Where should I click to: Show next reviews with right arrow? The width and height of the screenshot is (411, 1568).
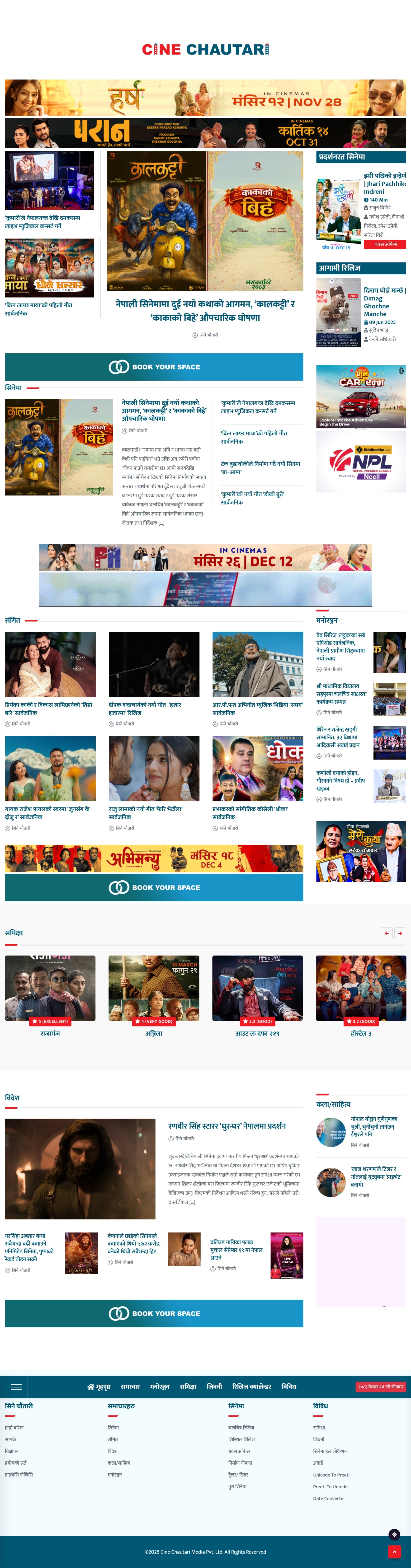point(400,933)
